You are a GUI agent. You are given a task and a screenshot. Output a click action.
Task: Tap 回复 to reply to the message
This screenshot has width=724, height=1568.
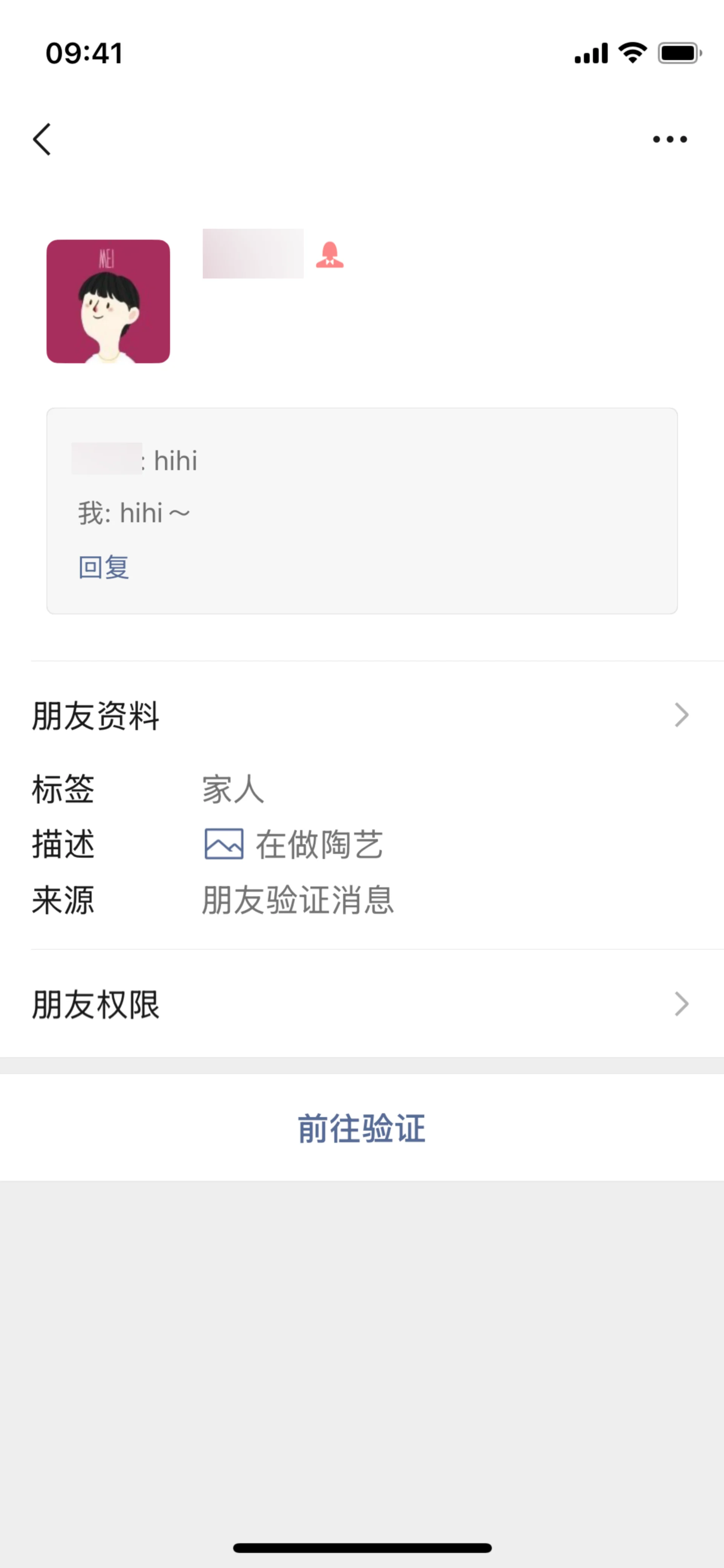pos(103,567)
